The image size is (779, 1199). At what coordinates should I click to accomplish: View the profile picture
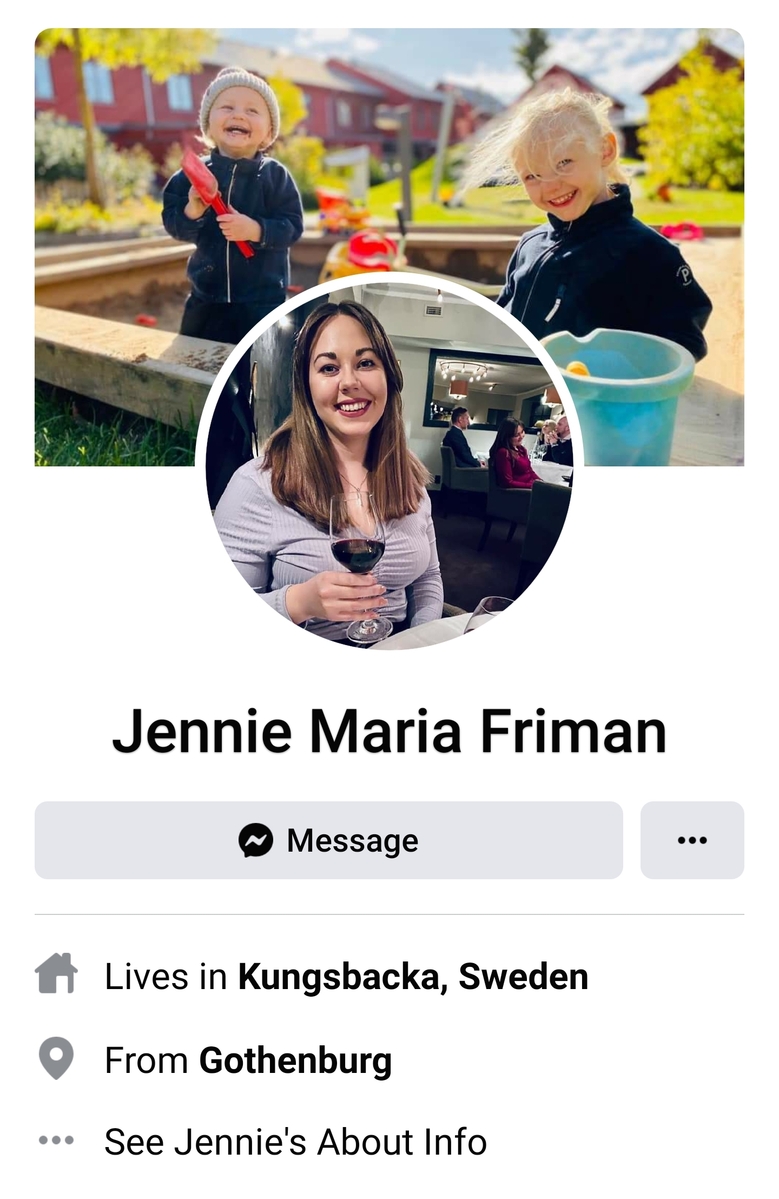coord(389,462)
